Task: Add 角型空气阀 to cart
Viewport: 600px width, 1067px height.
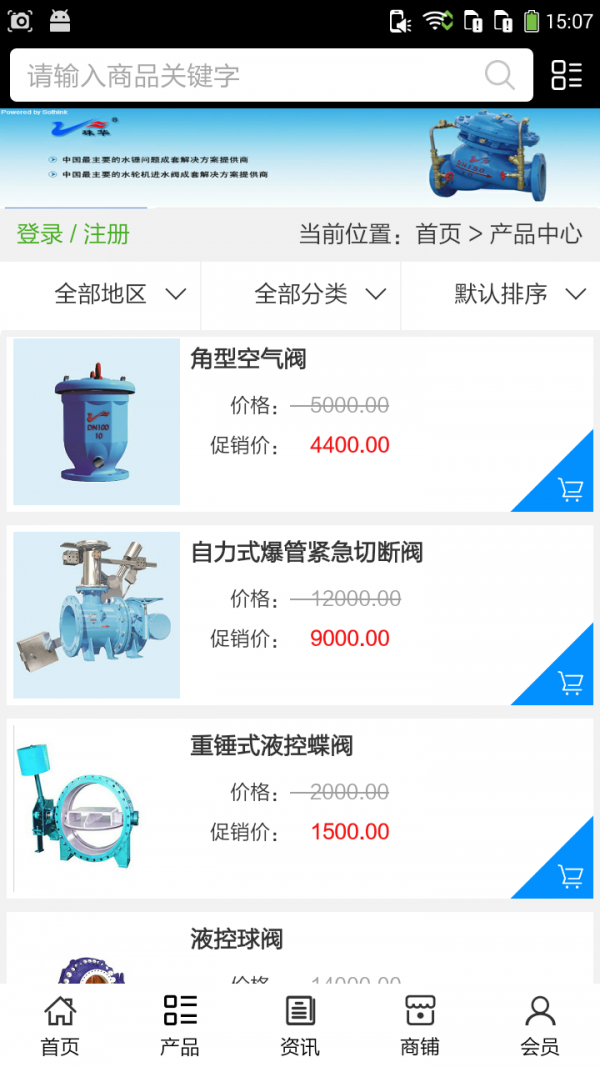Action: tap(570, 490)
